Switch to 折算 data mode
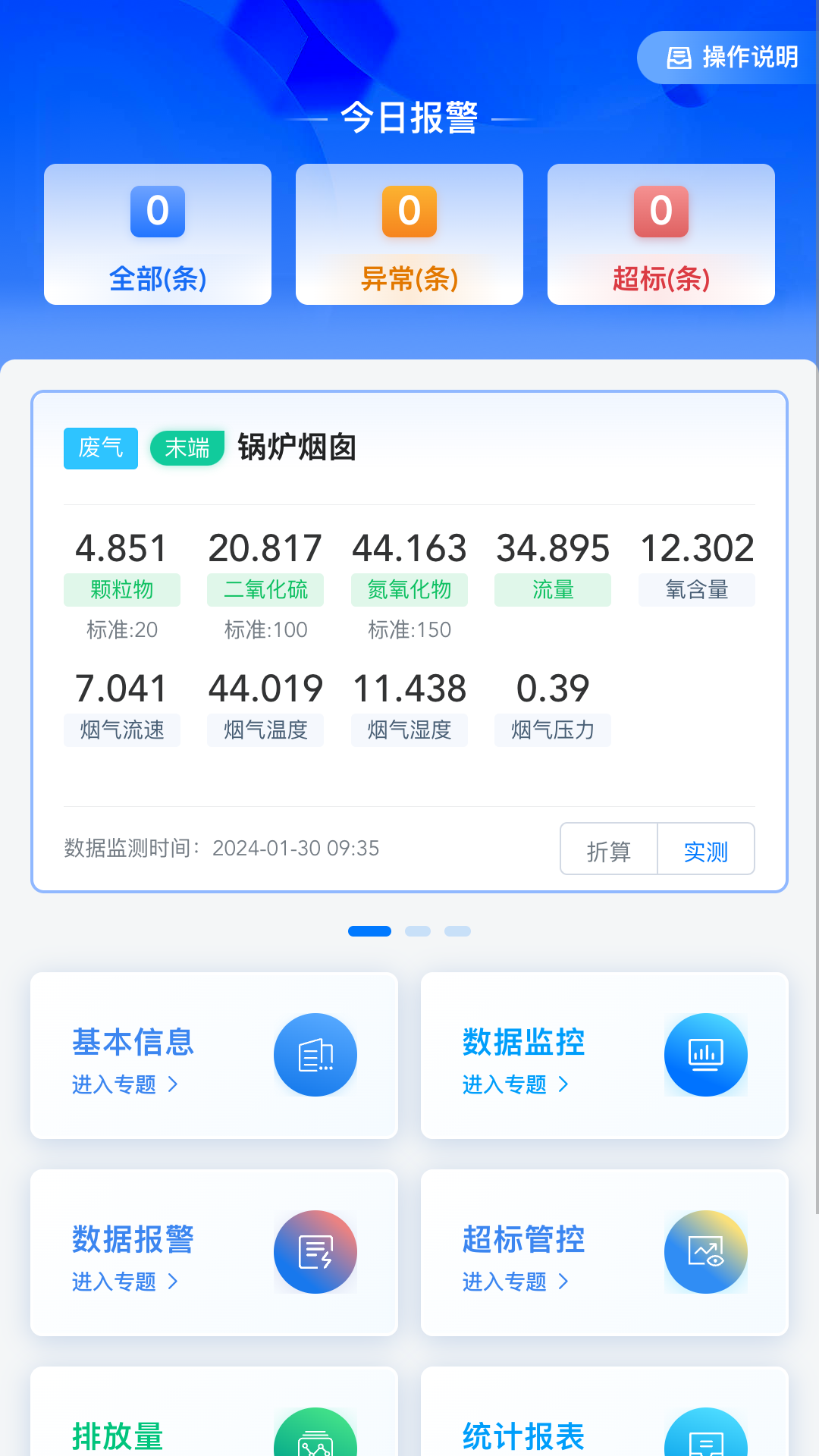819x1456 pixels. tap(610, 849)
